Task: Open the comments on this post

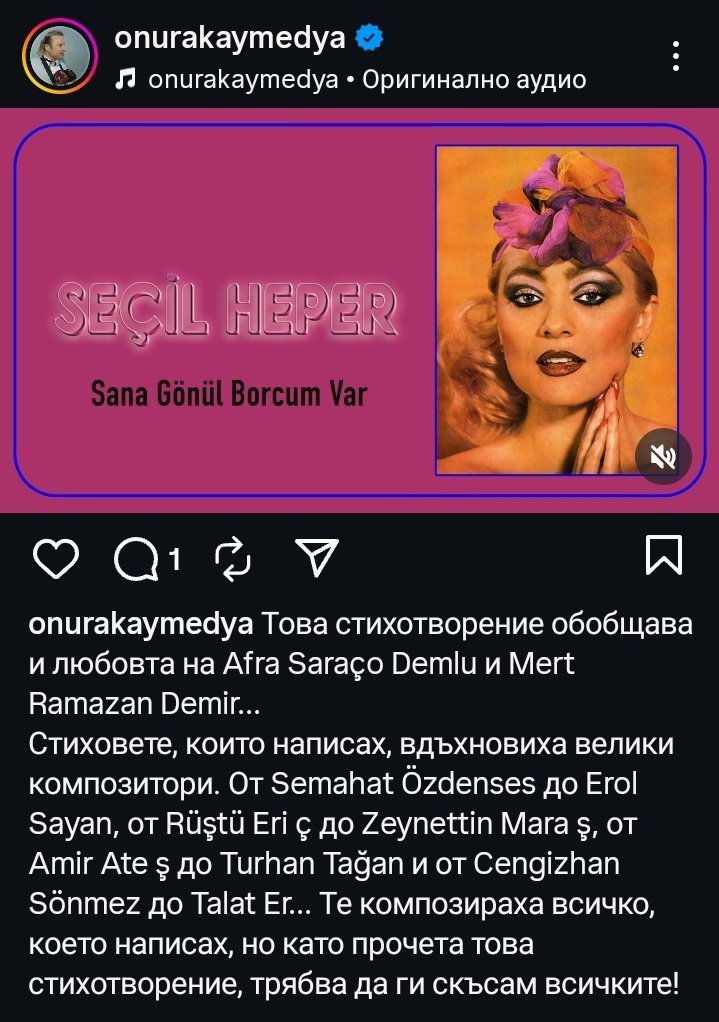Action: tap(137, 559)
